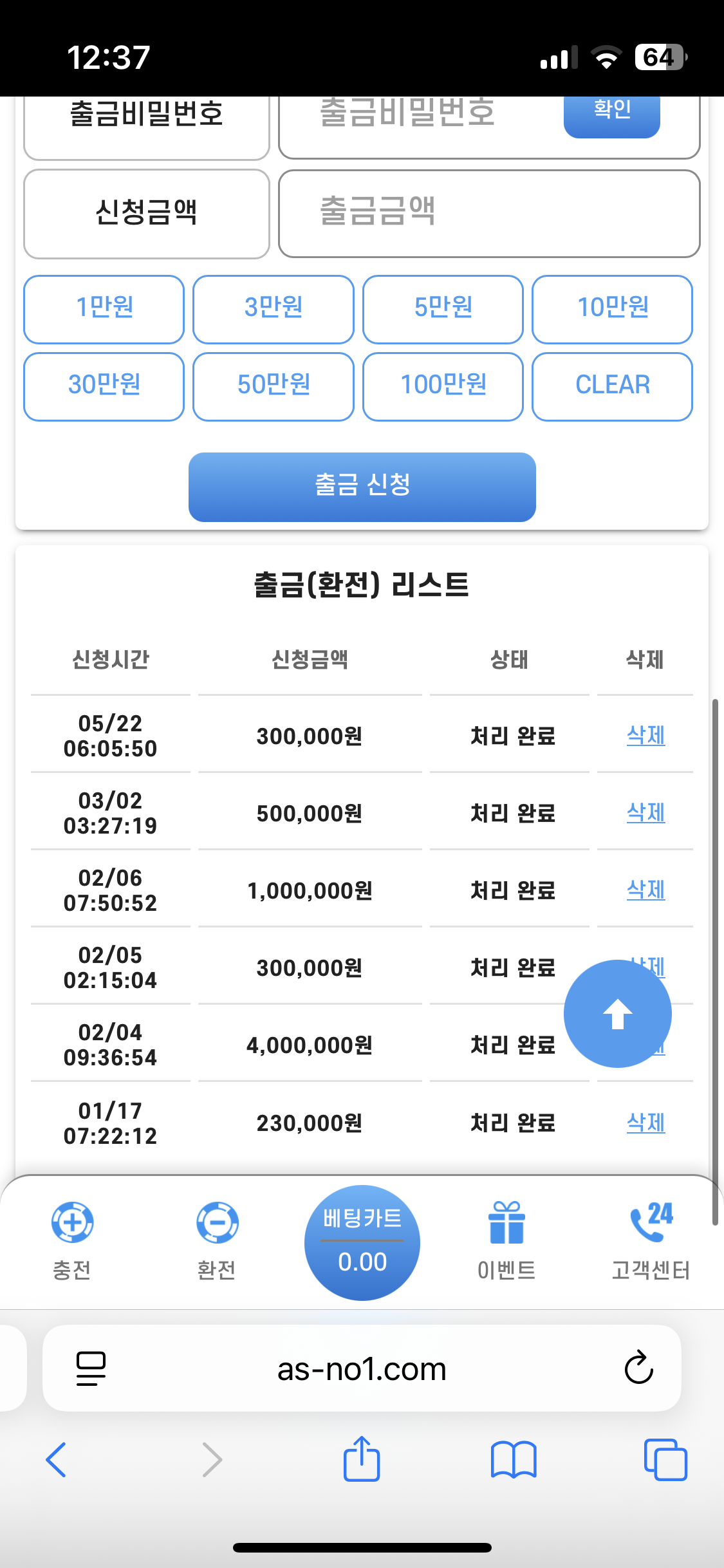Tap the scroll-to-top arrow button
Viewport: 724px width, 1568px height.
point(618,1014)
